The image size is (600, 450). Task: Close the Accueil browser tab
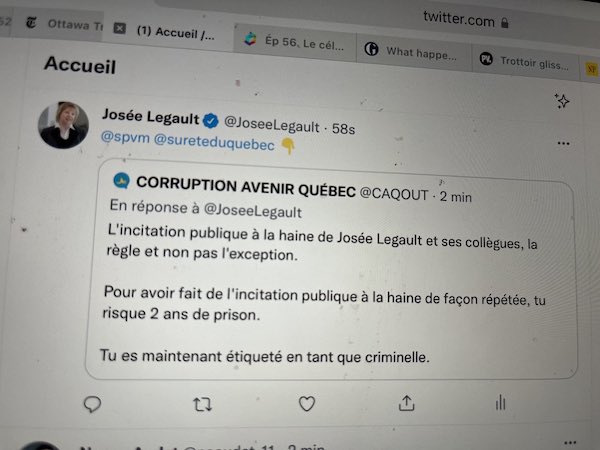click(x=120, y=29)
